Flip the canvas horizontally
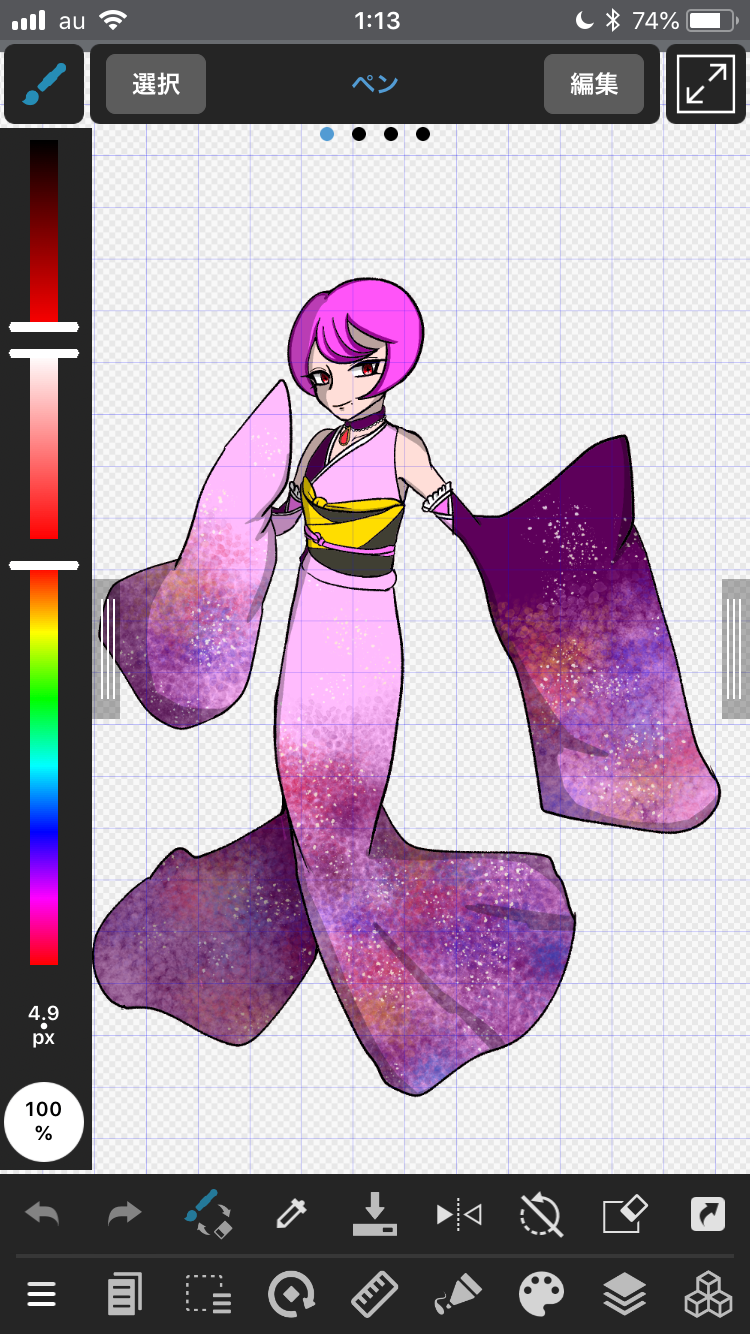The width and height of the screenshot is (750, 1334). (458, 1215)
